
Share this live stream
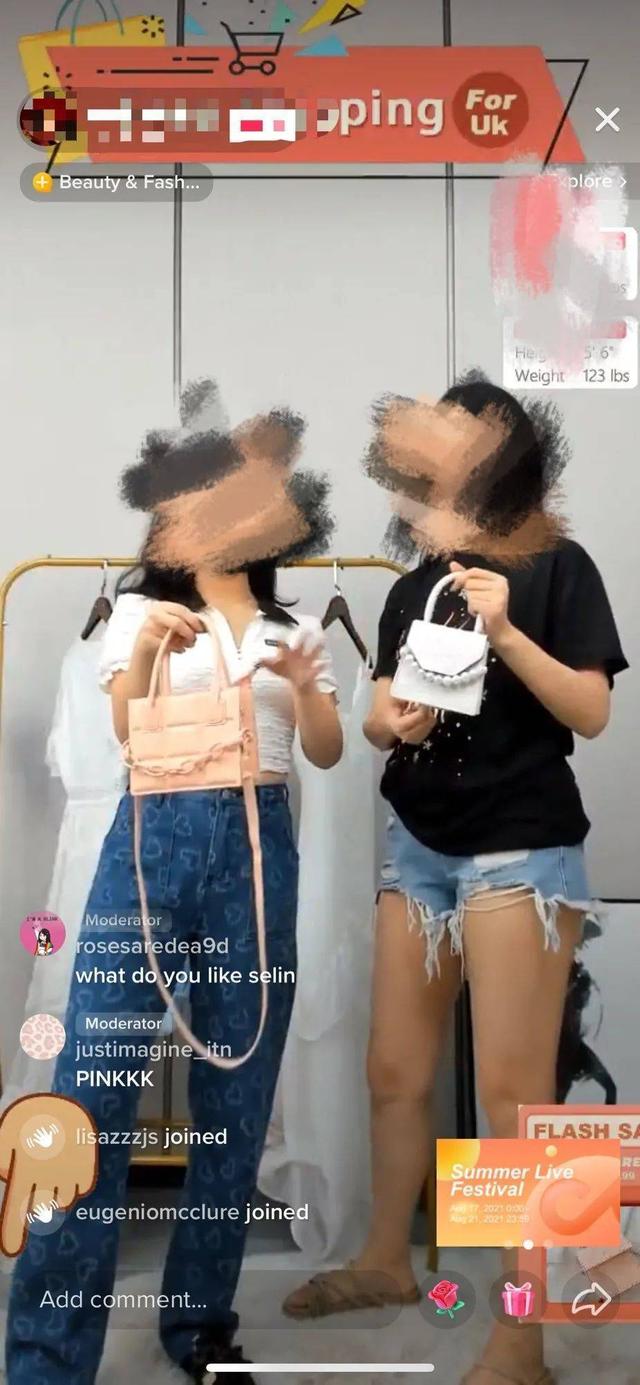[x=590, y=1299]
